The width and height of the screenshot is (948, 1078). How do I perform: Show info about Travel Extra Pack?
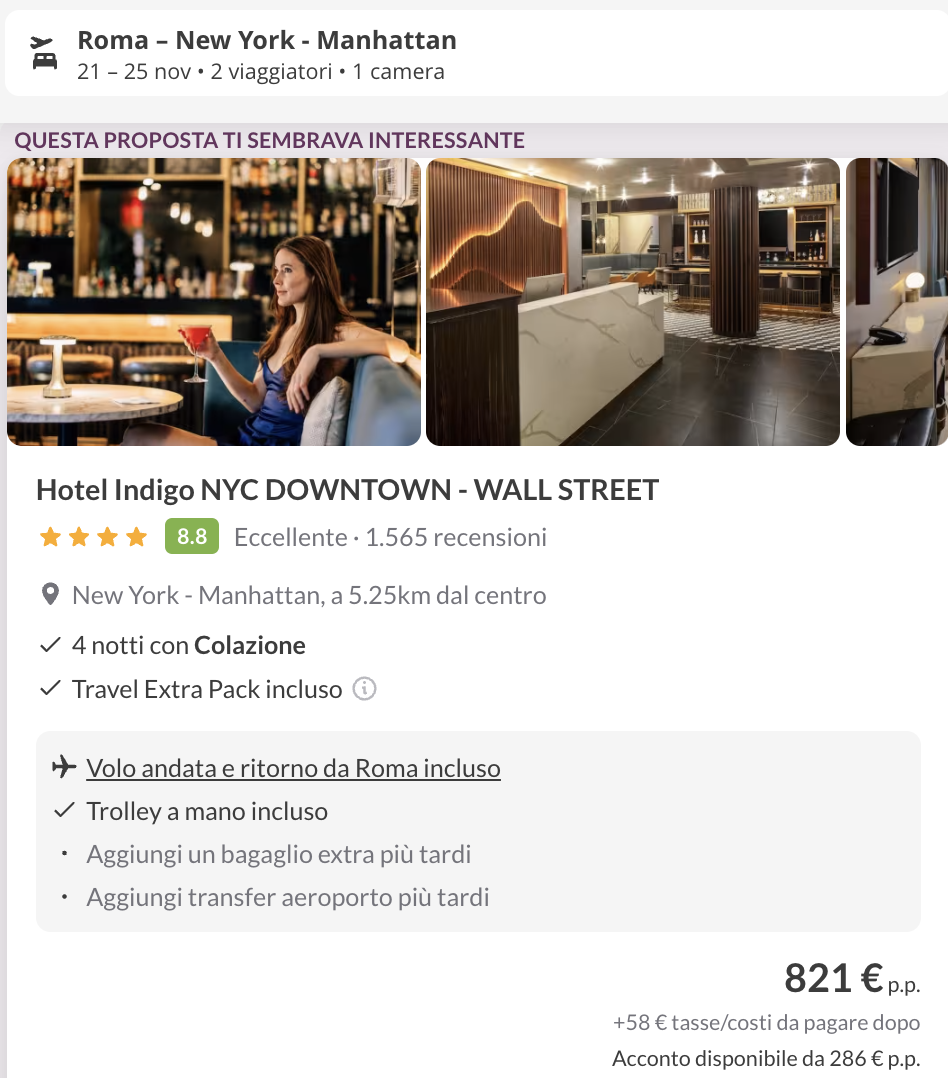[x=365, y=689]
